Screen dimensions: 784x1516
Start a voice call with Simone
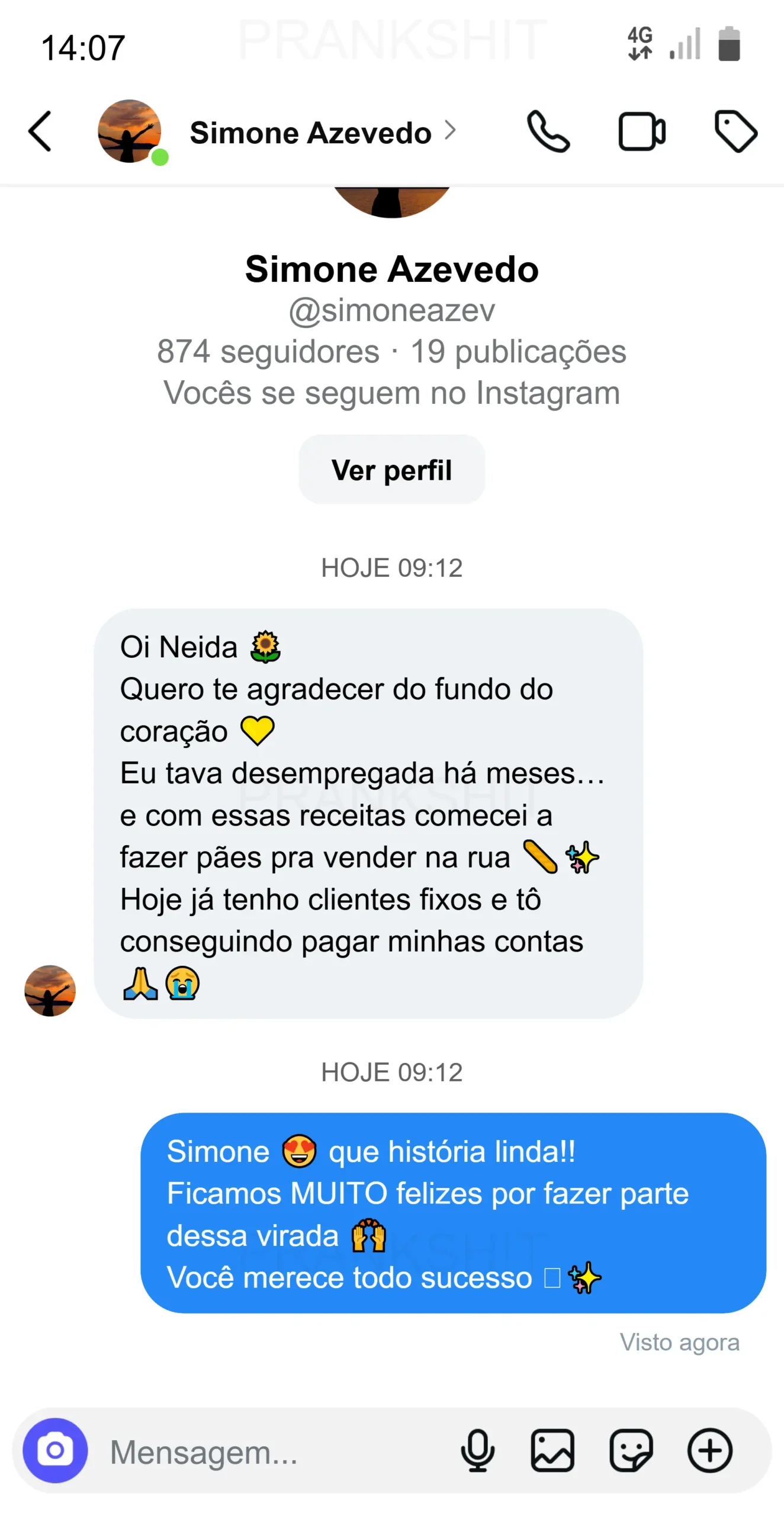[548, 131]
